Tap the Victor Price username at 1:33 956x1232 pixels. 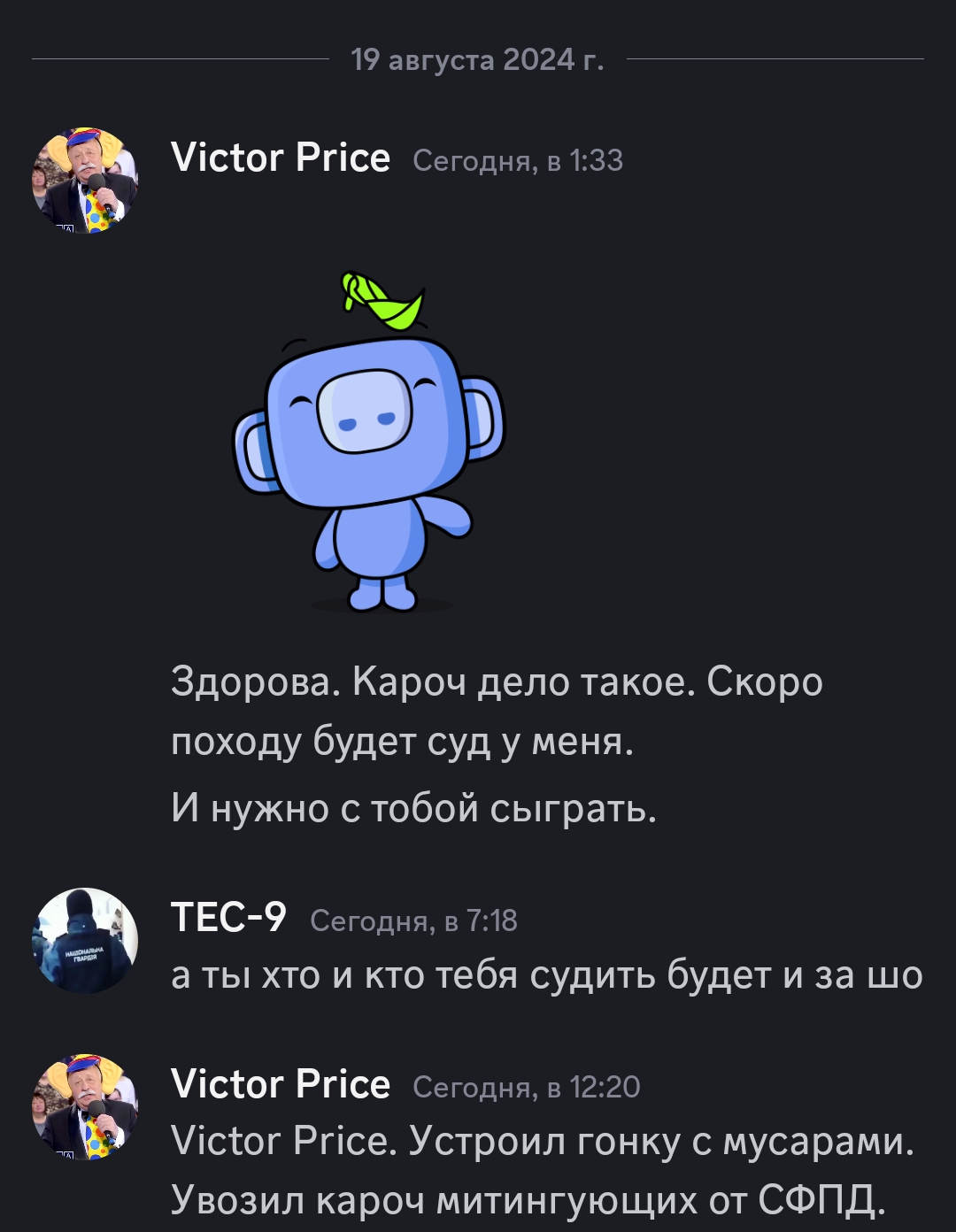pos(280,158)
